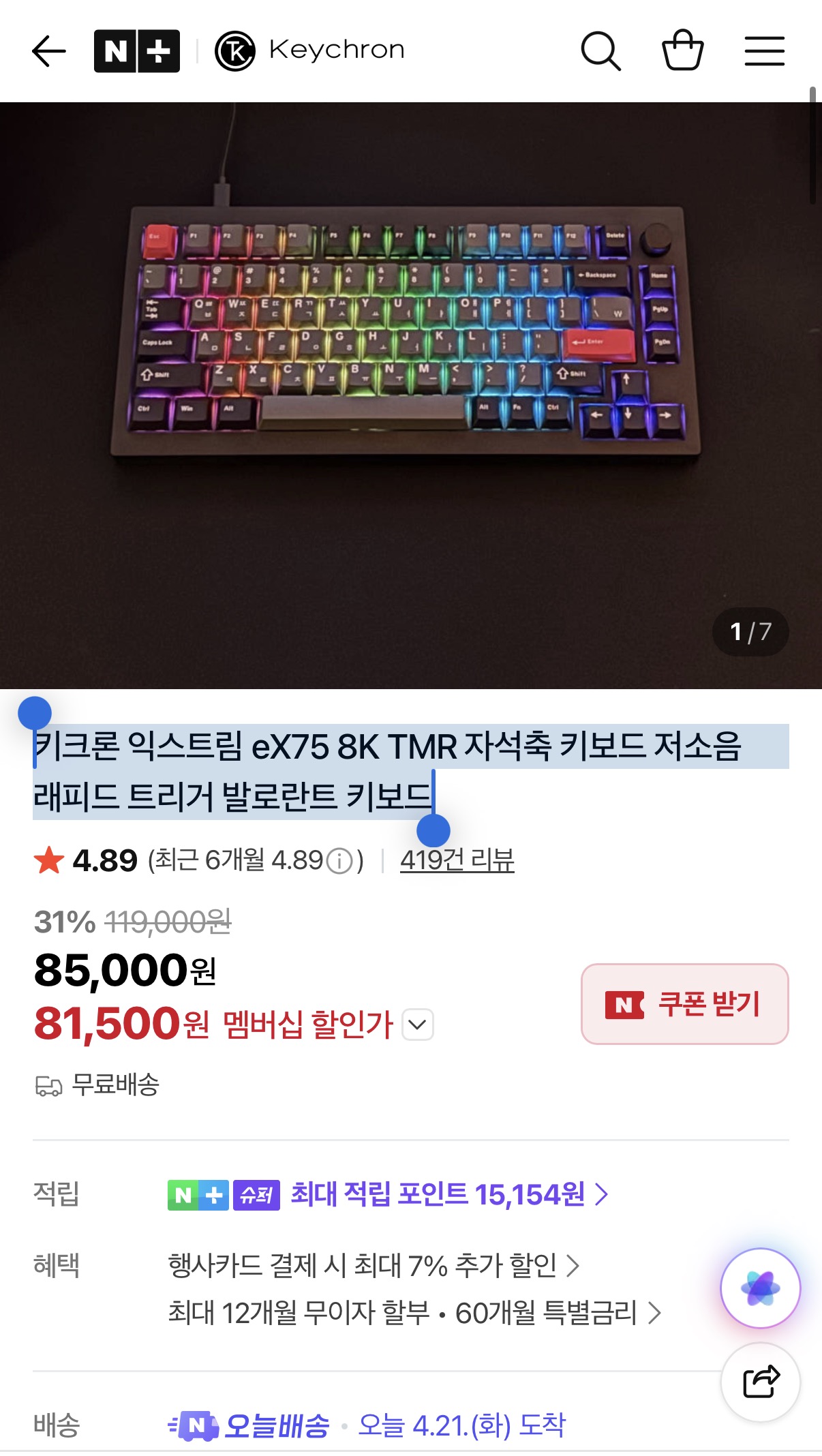Open the 419건 리뷰 link

coord(457,860)
